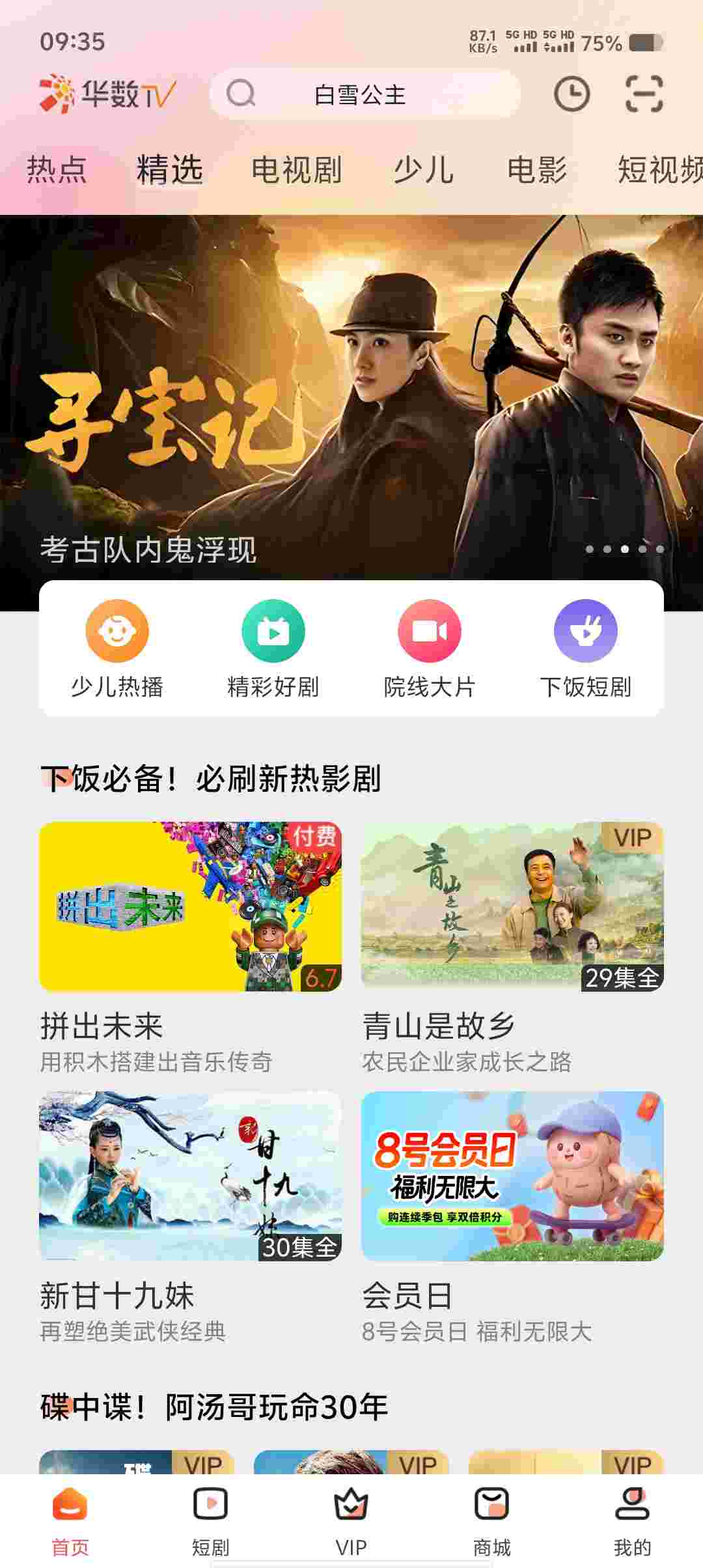The image size is (703, 1568).
Task: Switch to the 电影 tab
Action: tap(536, 171)
